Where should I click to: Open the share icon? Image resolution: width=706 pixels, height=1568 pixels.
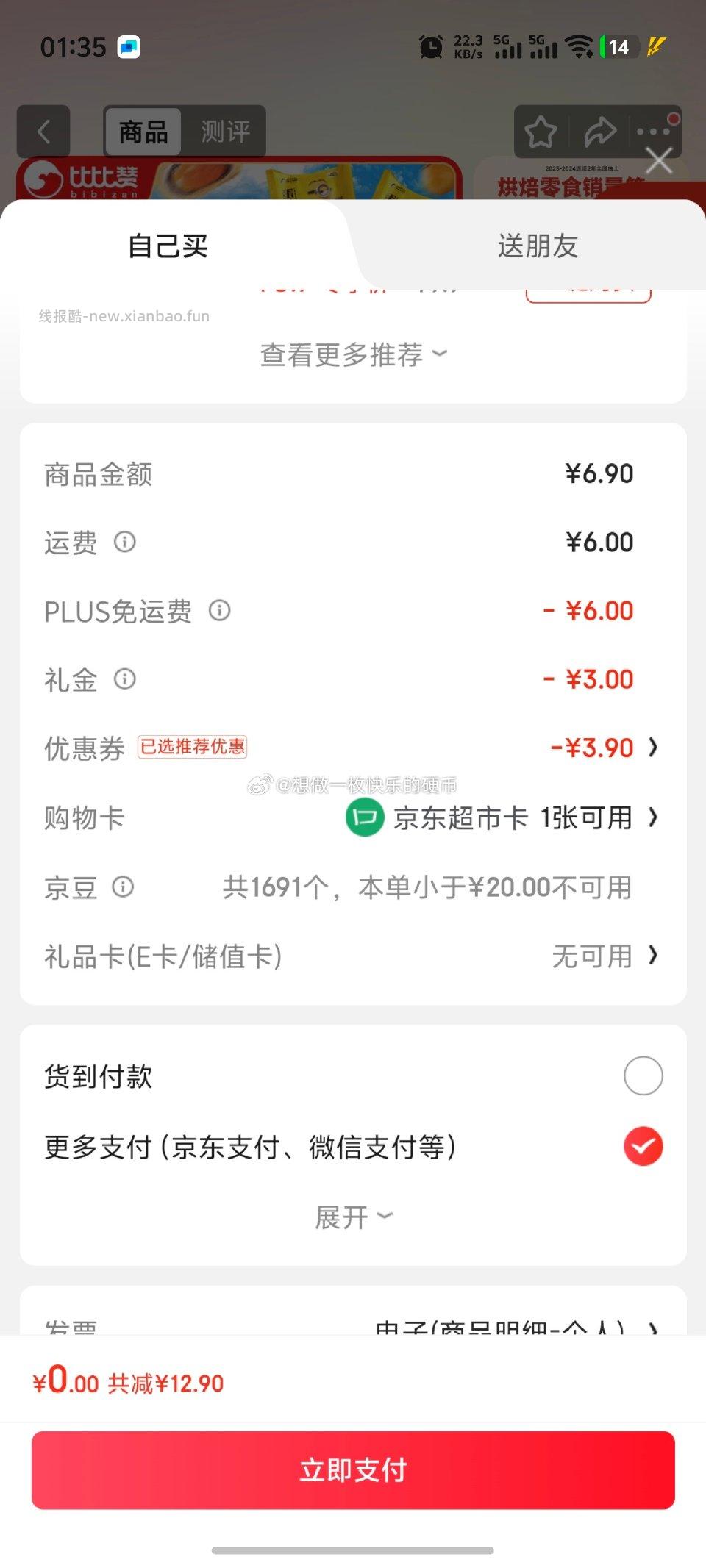(599, 132)
